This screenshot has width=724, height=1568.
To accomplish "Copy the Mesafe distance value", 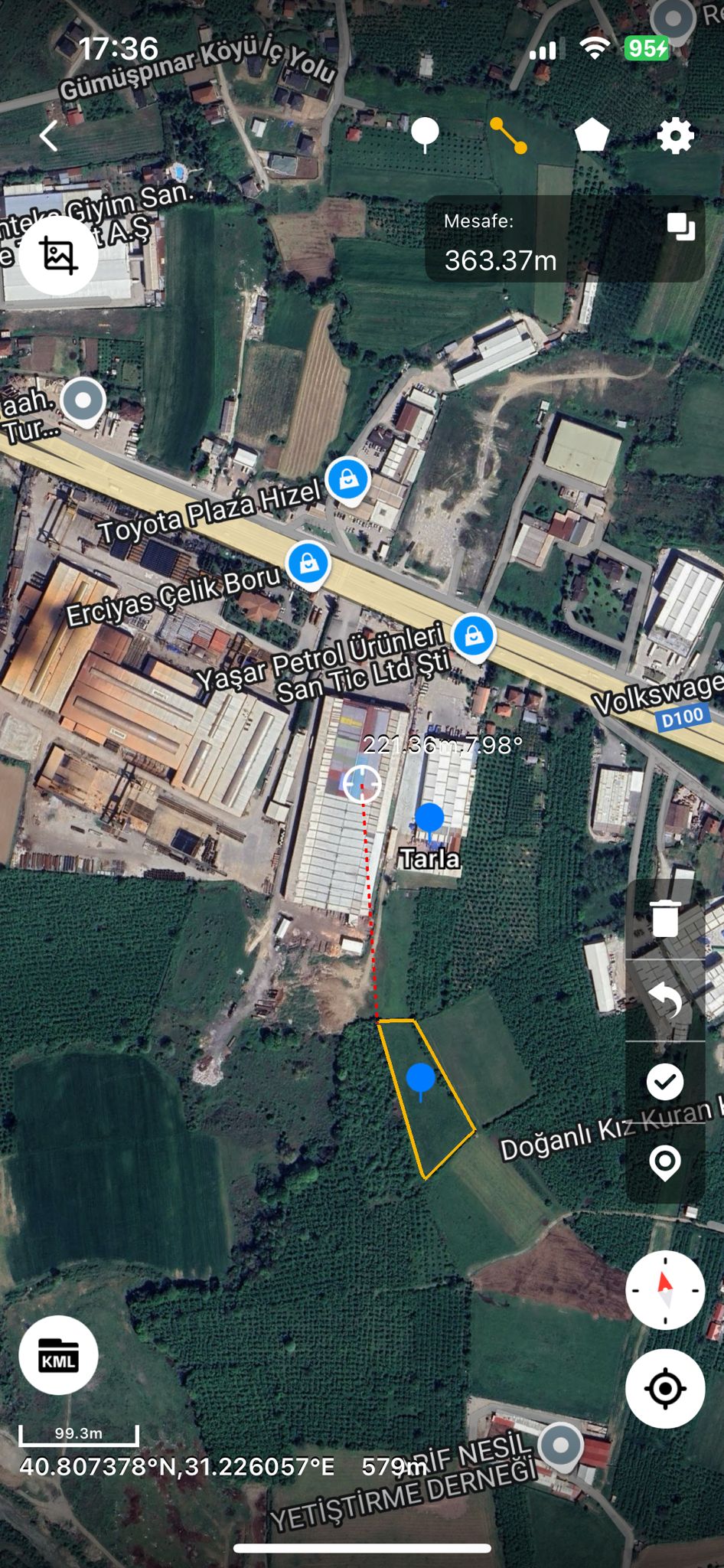I will point(680,227).
